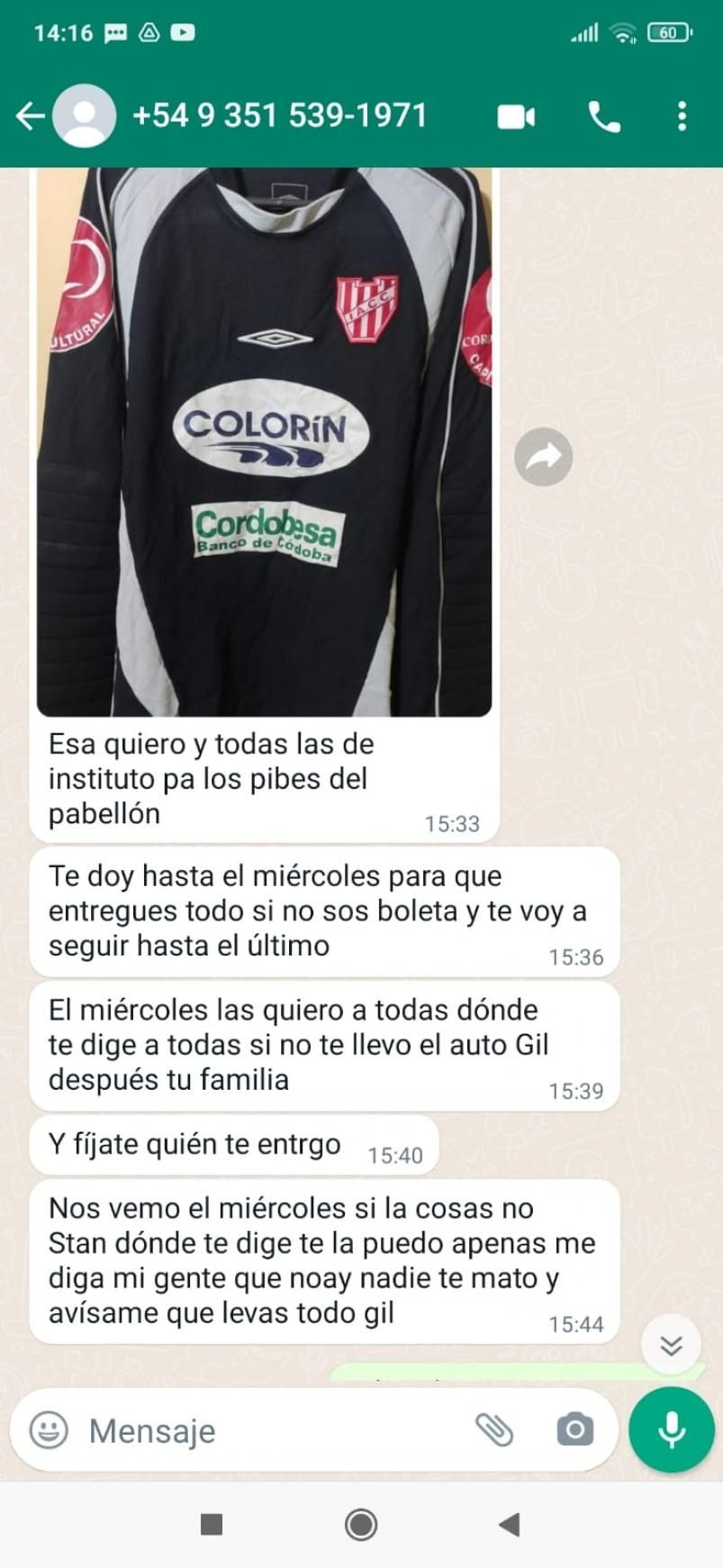Record a voice message

pos(672,1430)
